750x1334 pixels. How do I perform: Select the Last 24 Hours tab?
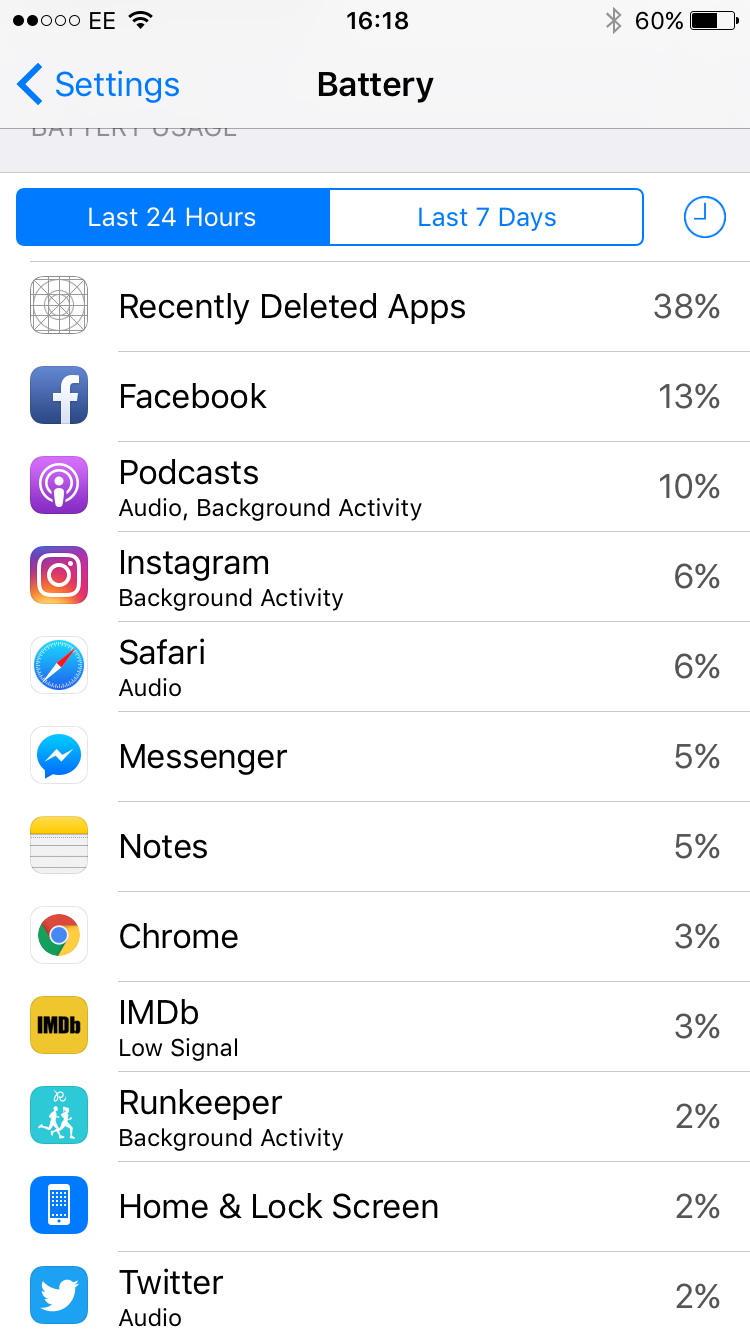(x=172, y=217)
